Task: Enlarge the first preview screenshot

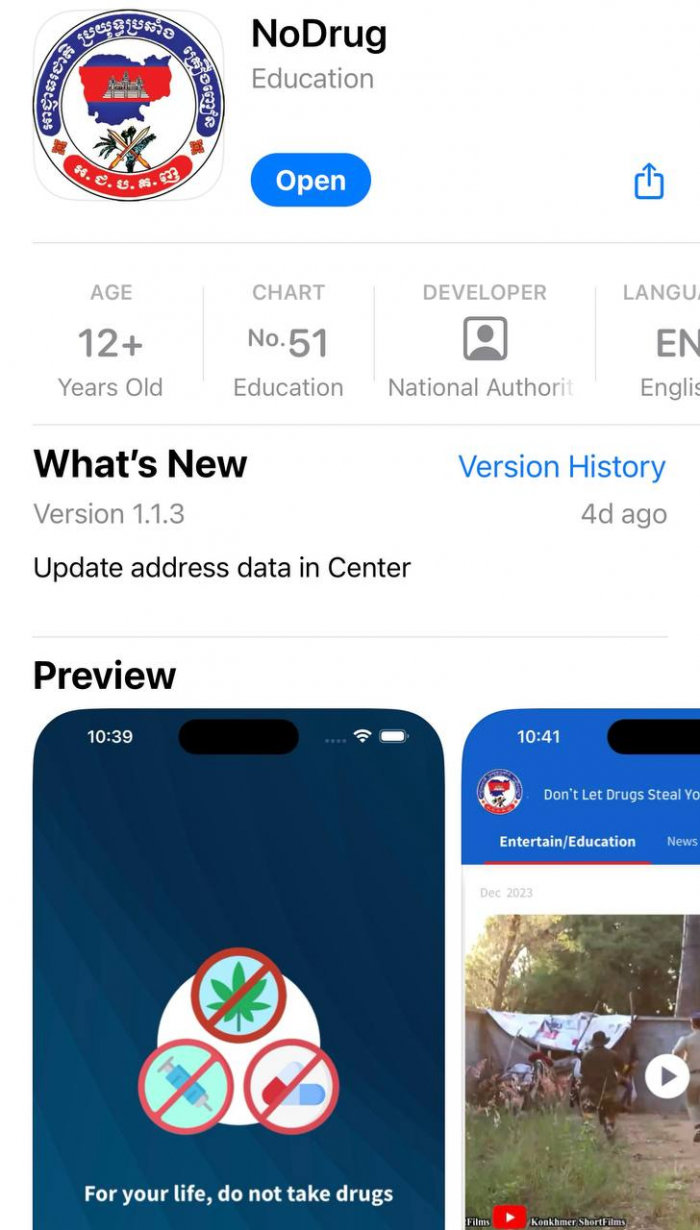Action: point(238,970)
